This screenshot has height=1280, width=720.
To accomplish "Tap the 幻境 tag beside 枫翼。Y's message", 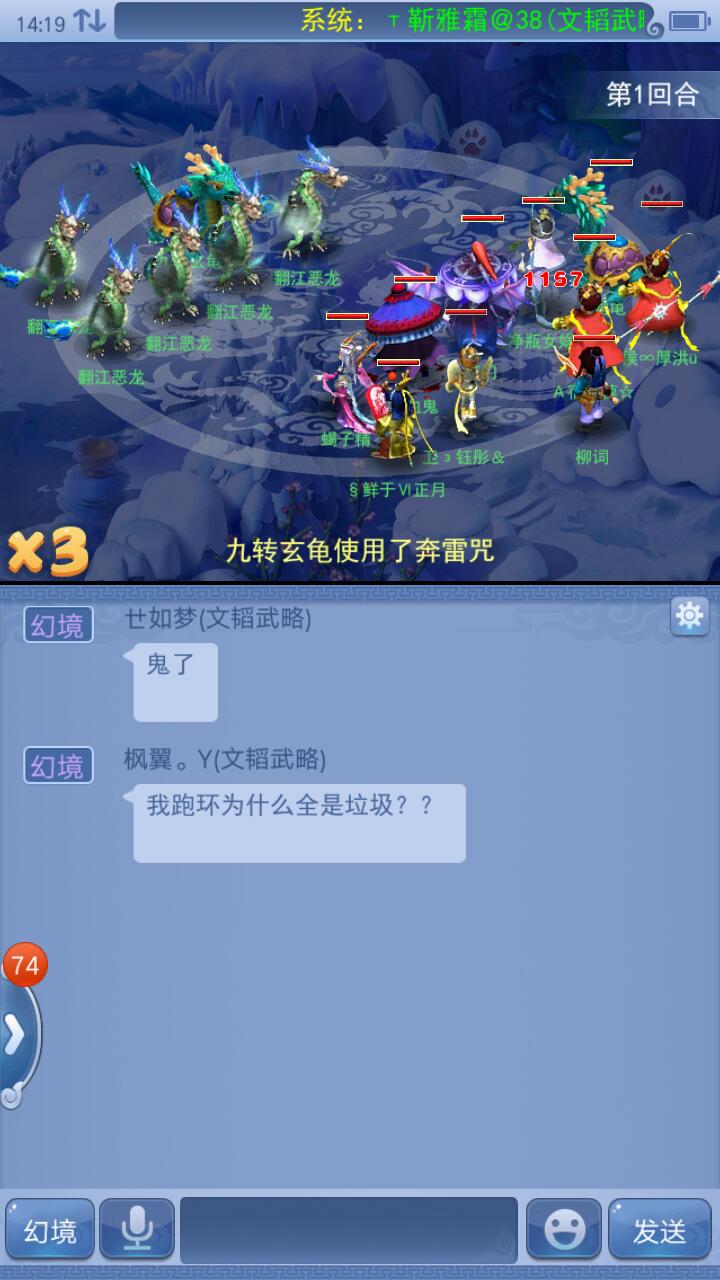I will tap(58, 765).
